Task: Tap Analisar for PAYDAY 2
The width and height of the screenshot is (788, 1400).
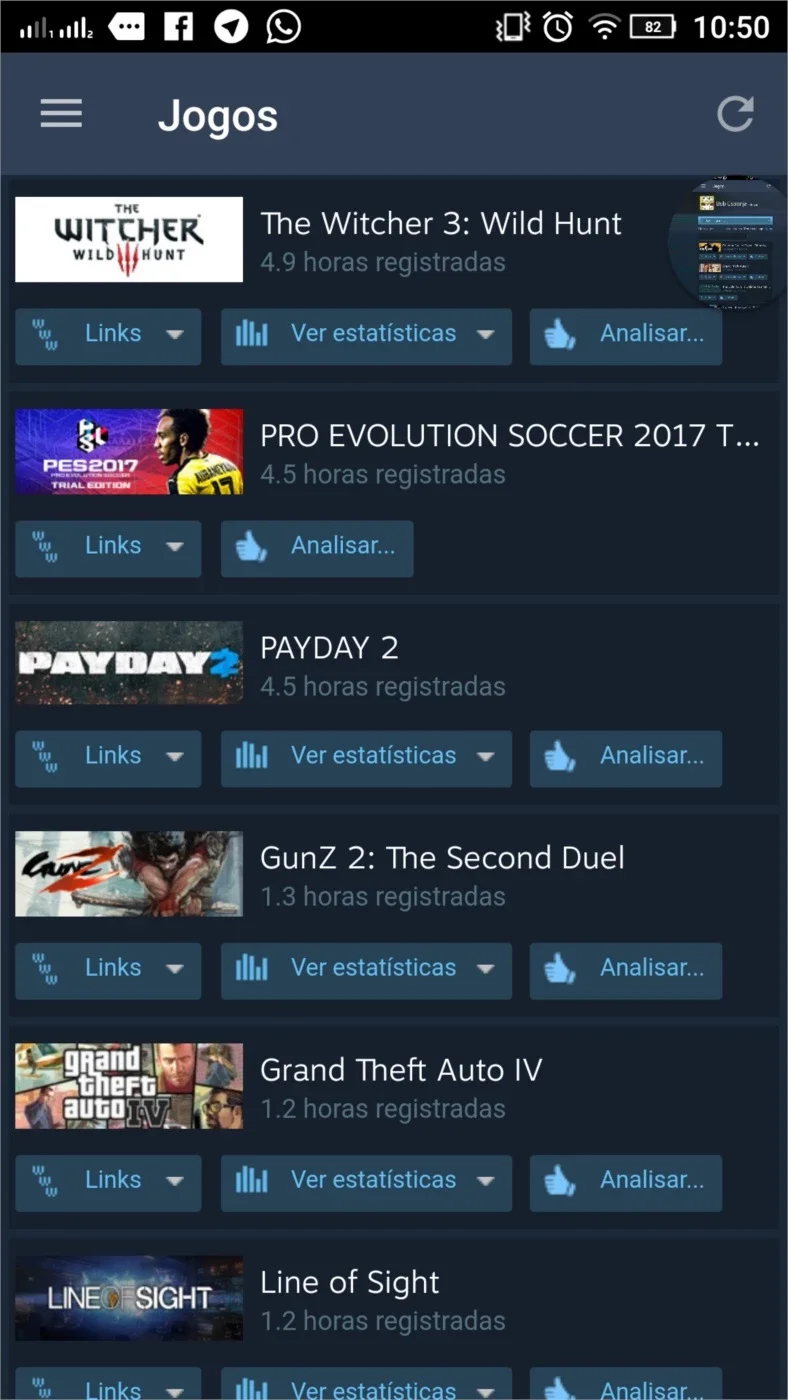Action: [625, 758]
